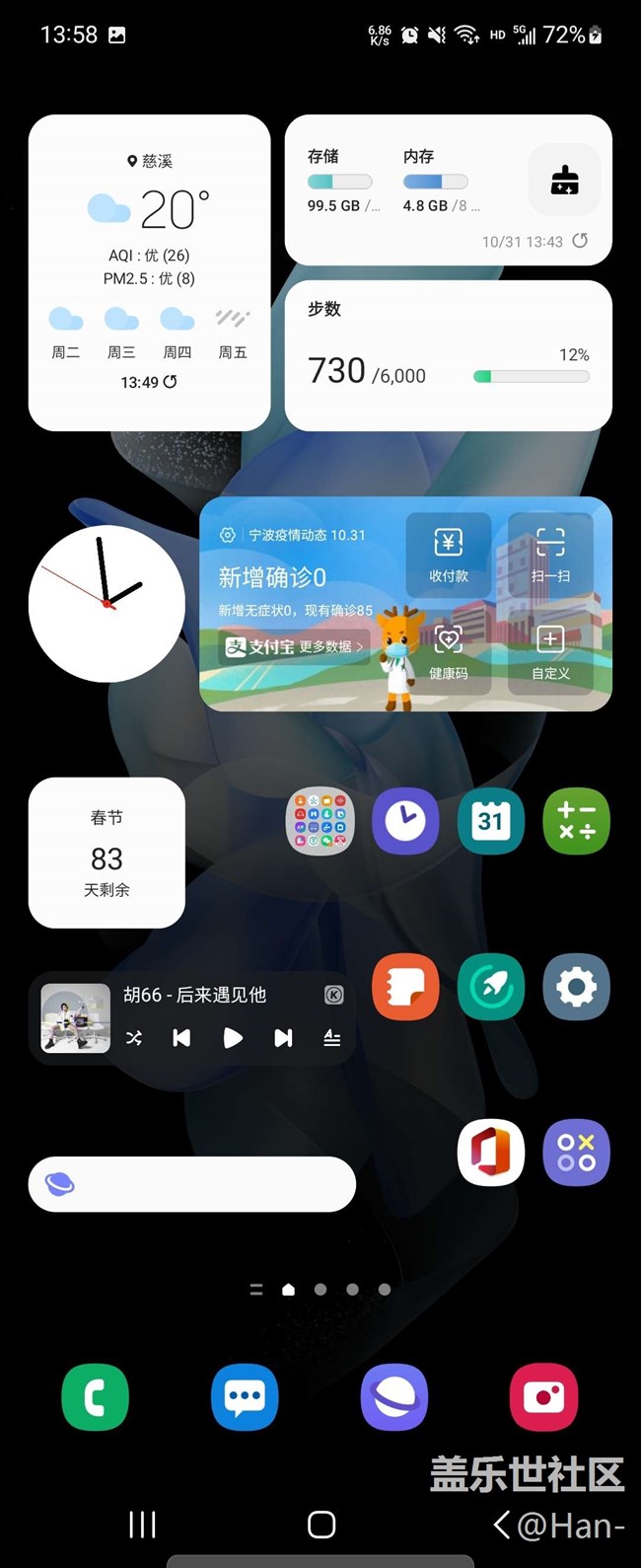This screenshot has height=1568, width=641.
Task: Refresh the weather widget for 慈溪
Action: tap(170, 382)
